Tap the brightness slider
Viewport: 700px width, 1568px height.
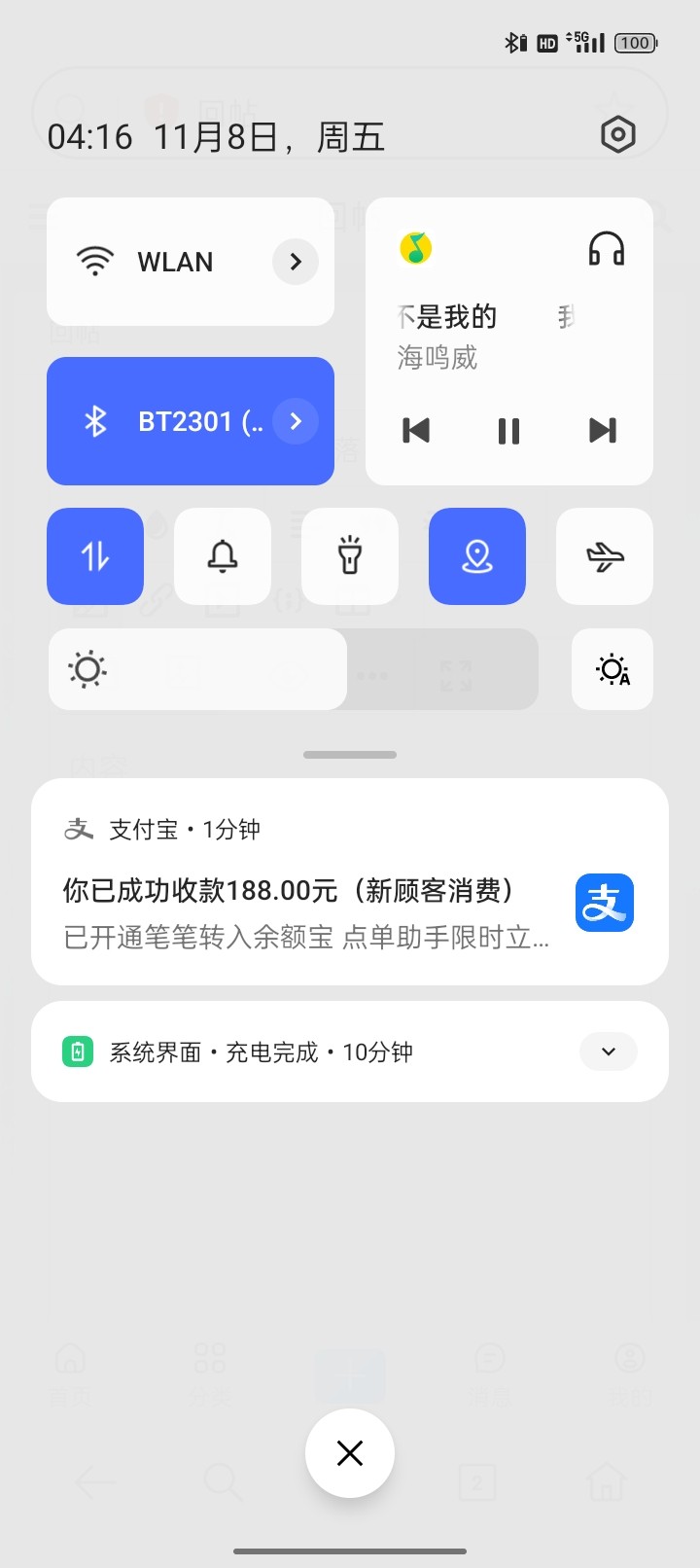pyautogui.click(x=294, y=669)
